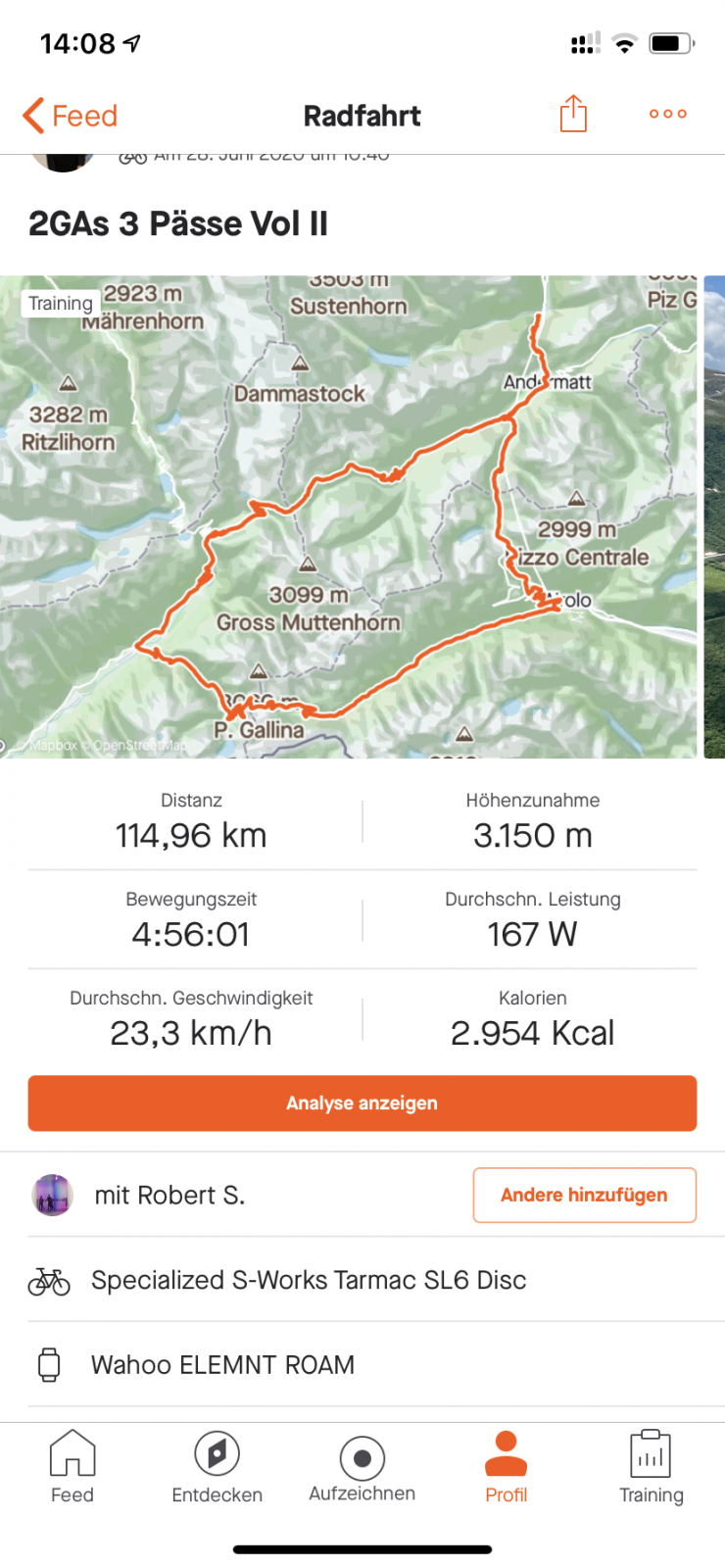Image resolution: width=725 pixels, height=1568 pixels.
Task: Open Wahoo ELEMNT ROAM device row
Action: [222, 1364]
